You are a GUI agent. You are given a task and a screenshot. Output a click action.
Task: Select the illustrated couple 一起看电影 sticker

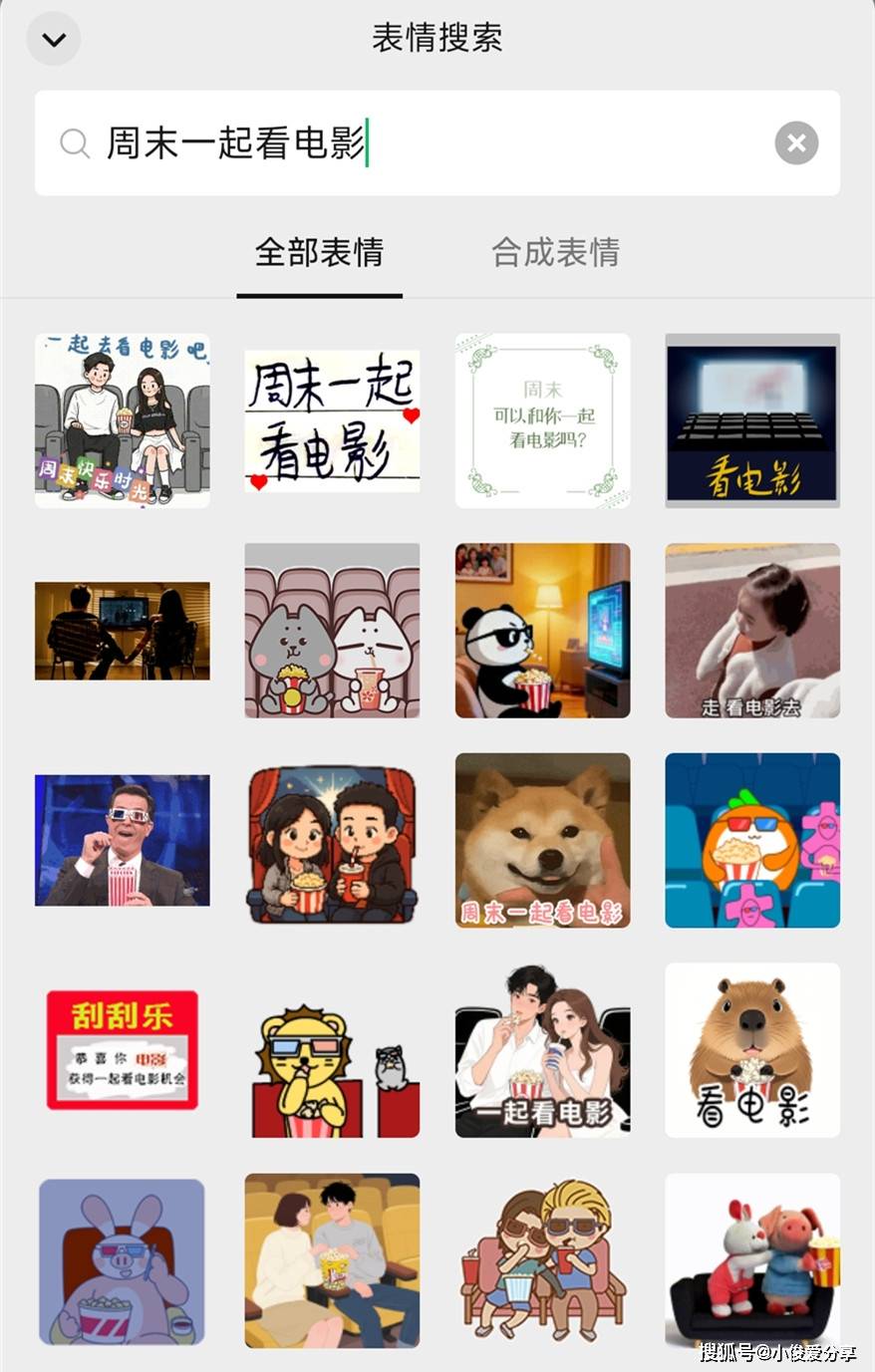pyautogui.click(x=542, y=1050)
